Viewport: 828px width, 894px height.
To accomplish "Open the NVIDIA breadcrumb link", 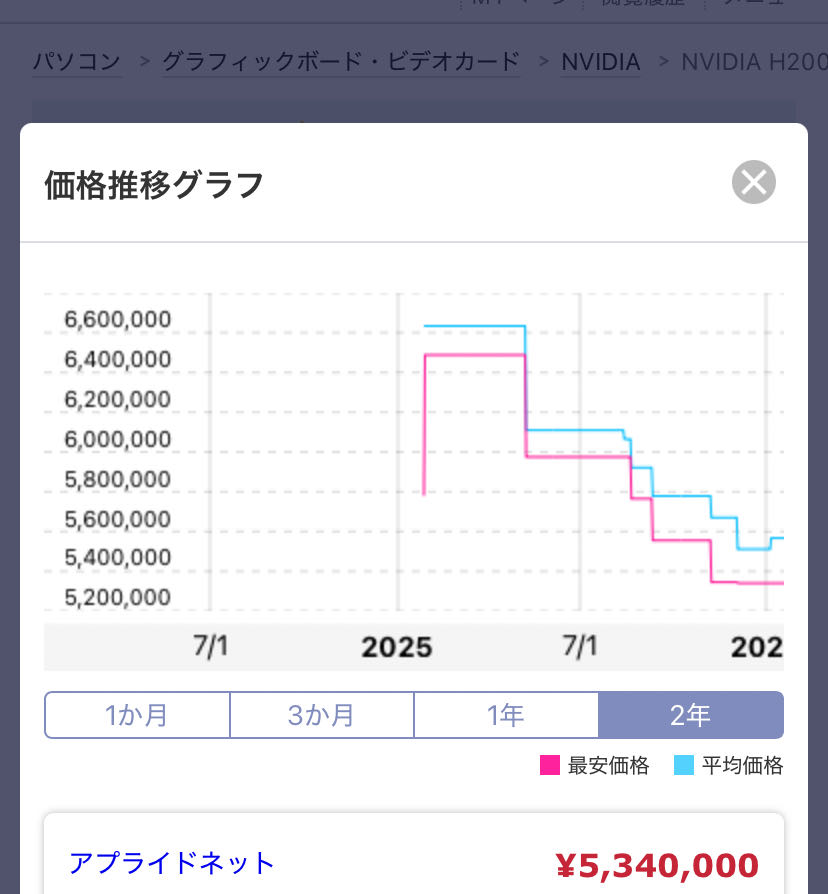I will (x=600, y=61).
